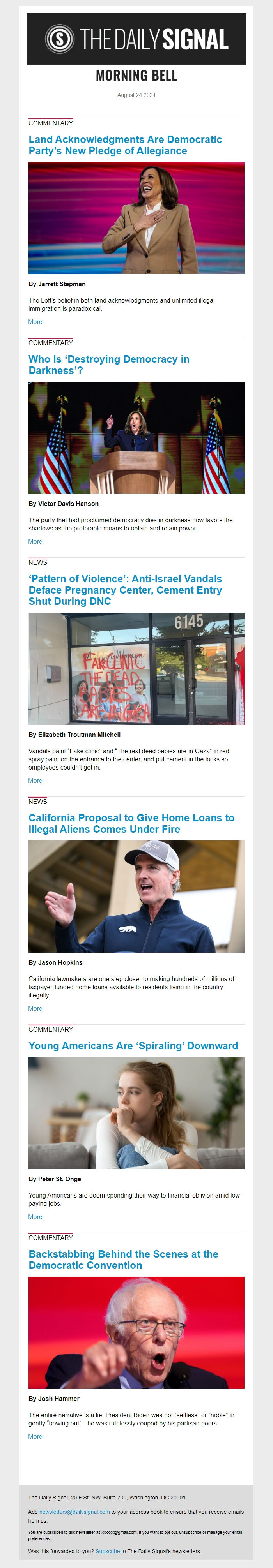Tap More under Victor Davis Hanson's article

click(x=35, y=541)
